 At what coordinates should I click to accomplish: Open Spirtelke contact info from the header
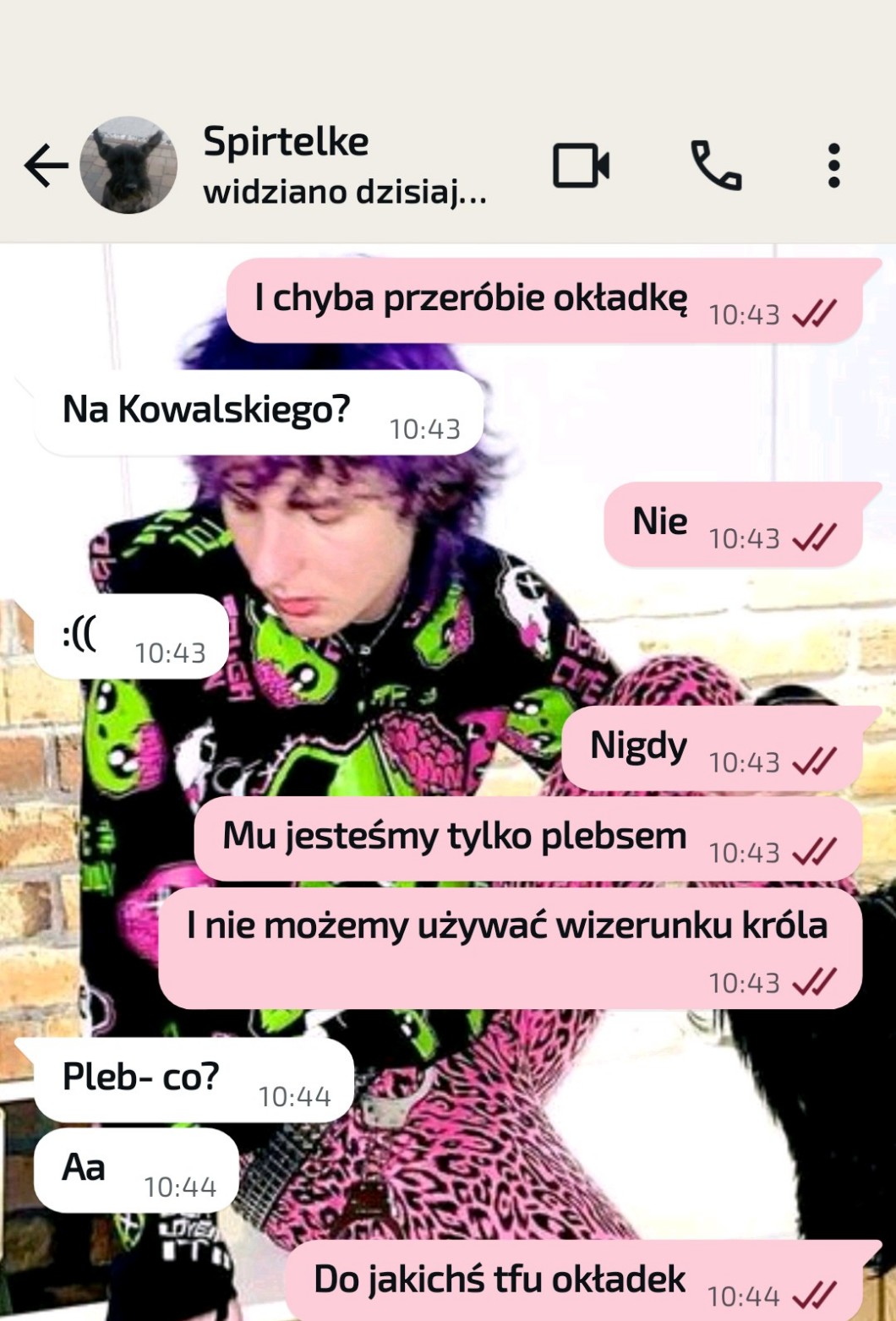tap(342, 165)
